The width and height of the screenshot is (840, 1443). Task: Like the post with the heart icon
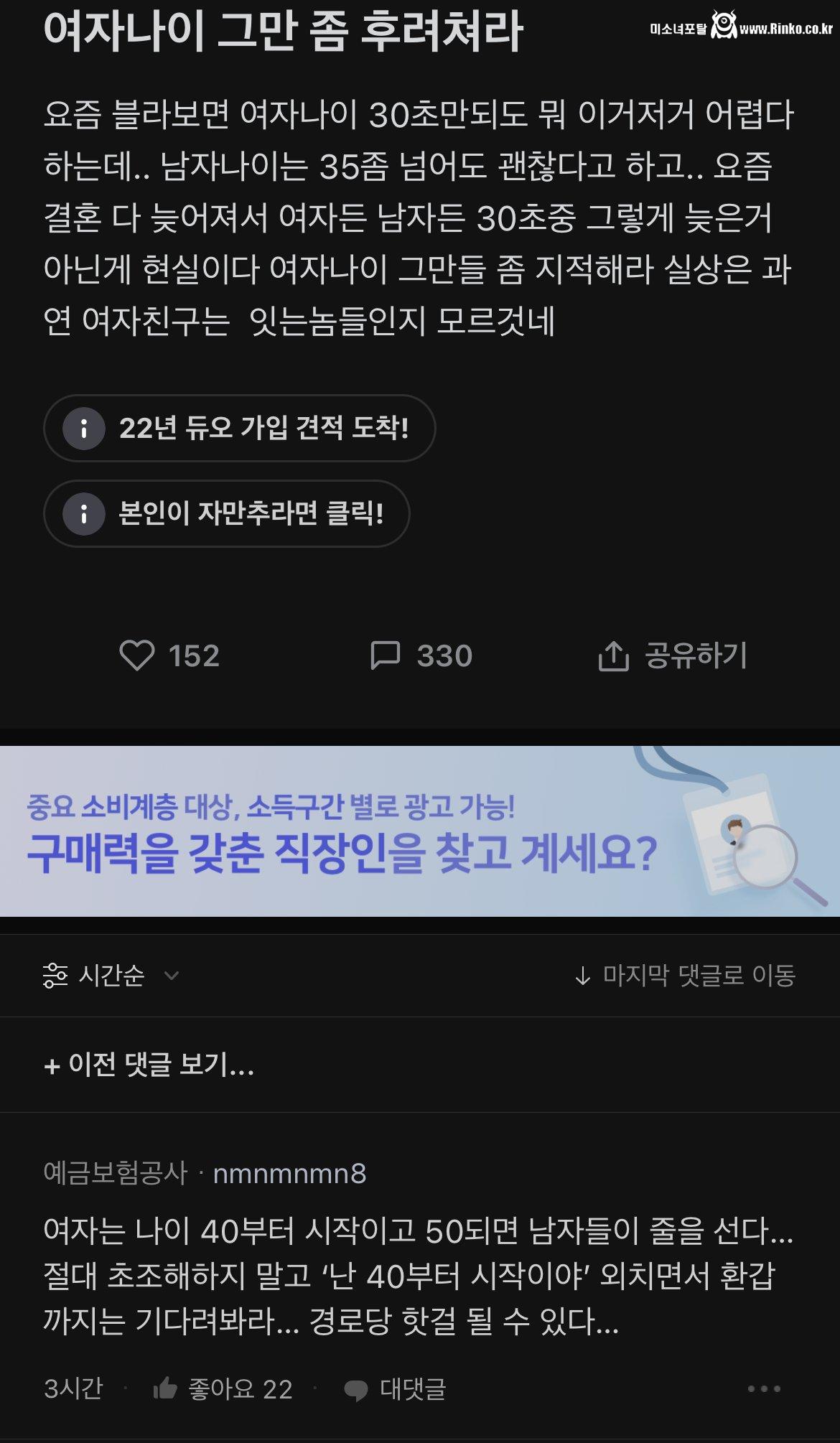point(137,655)
